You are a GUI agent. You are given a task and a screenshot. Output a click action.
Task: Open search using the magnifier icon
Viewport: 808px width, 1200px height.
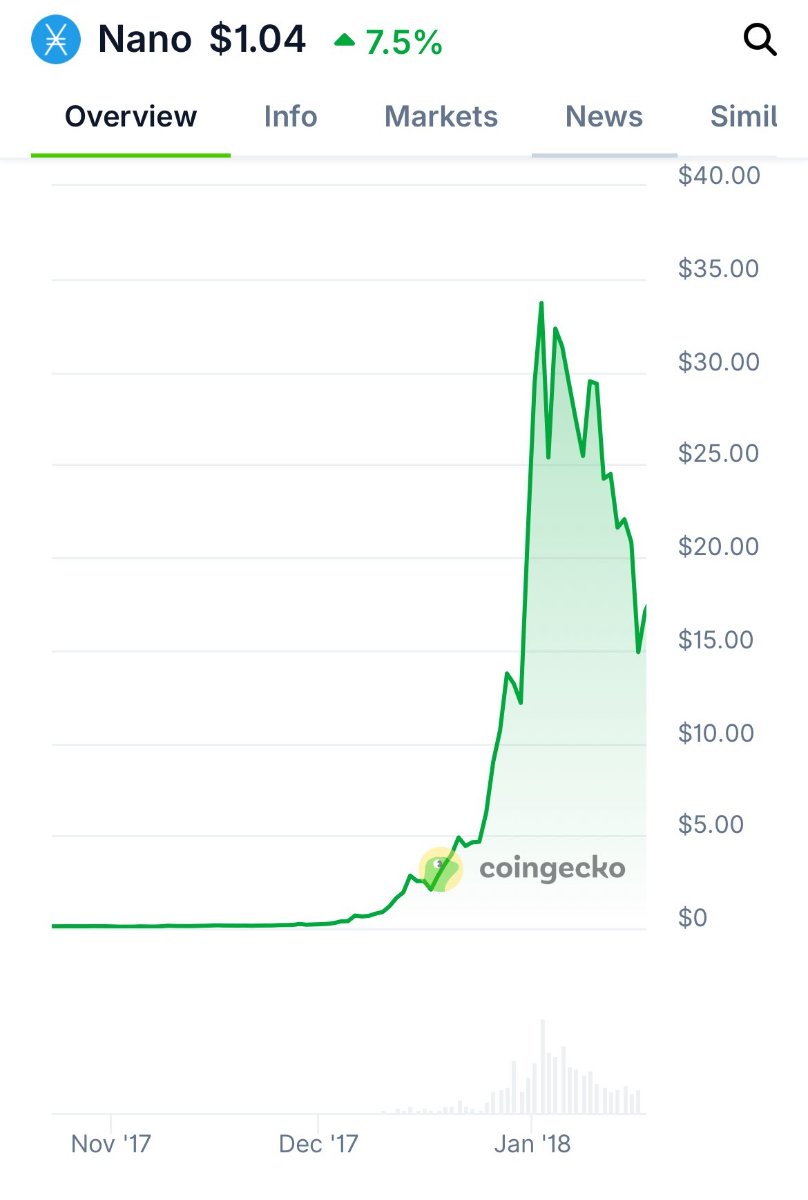click(761, 39)
